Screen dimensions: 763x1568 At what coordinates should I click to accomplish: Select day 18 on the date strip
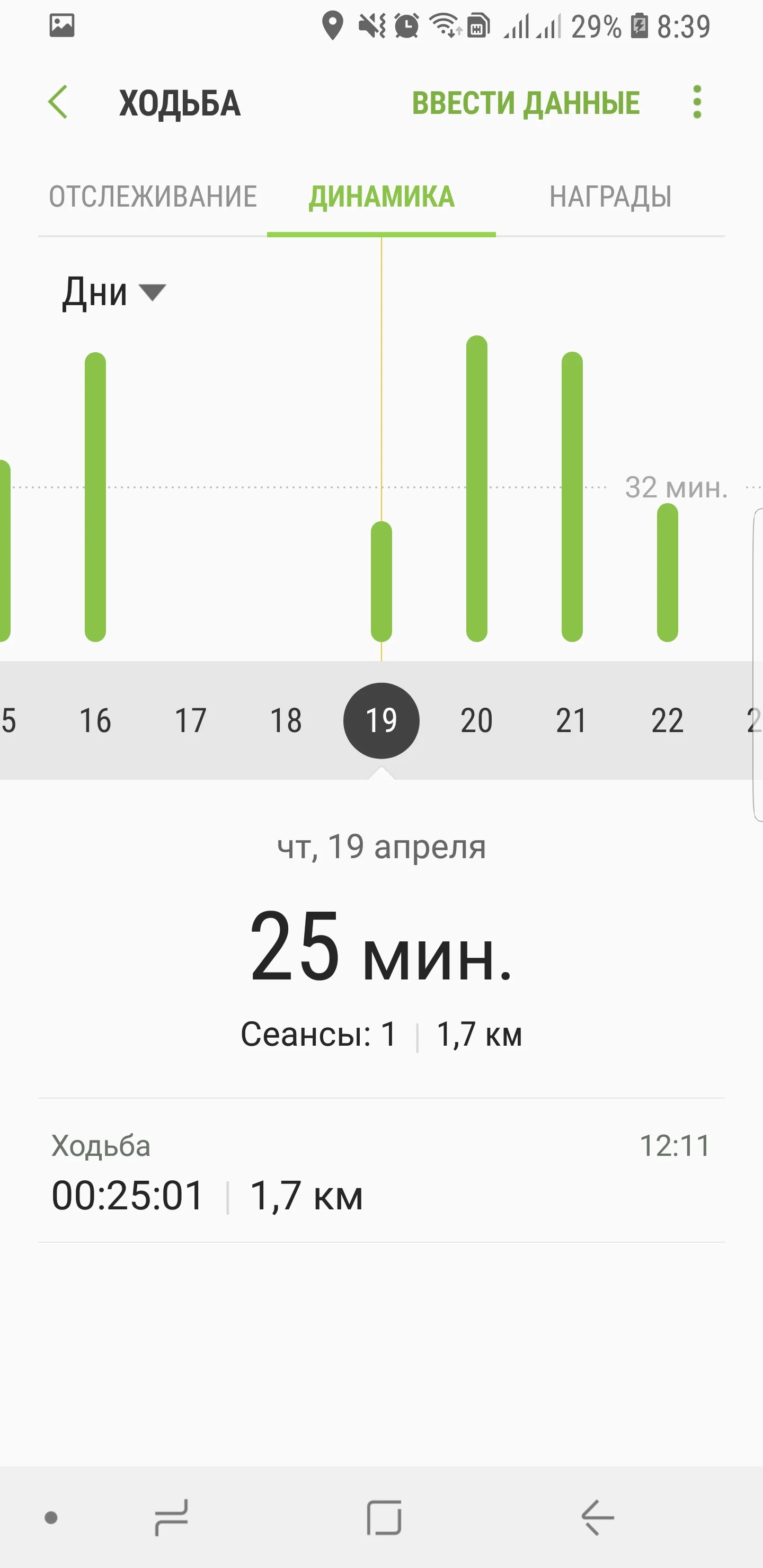coord(286,720)
